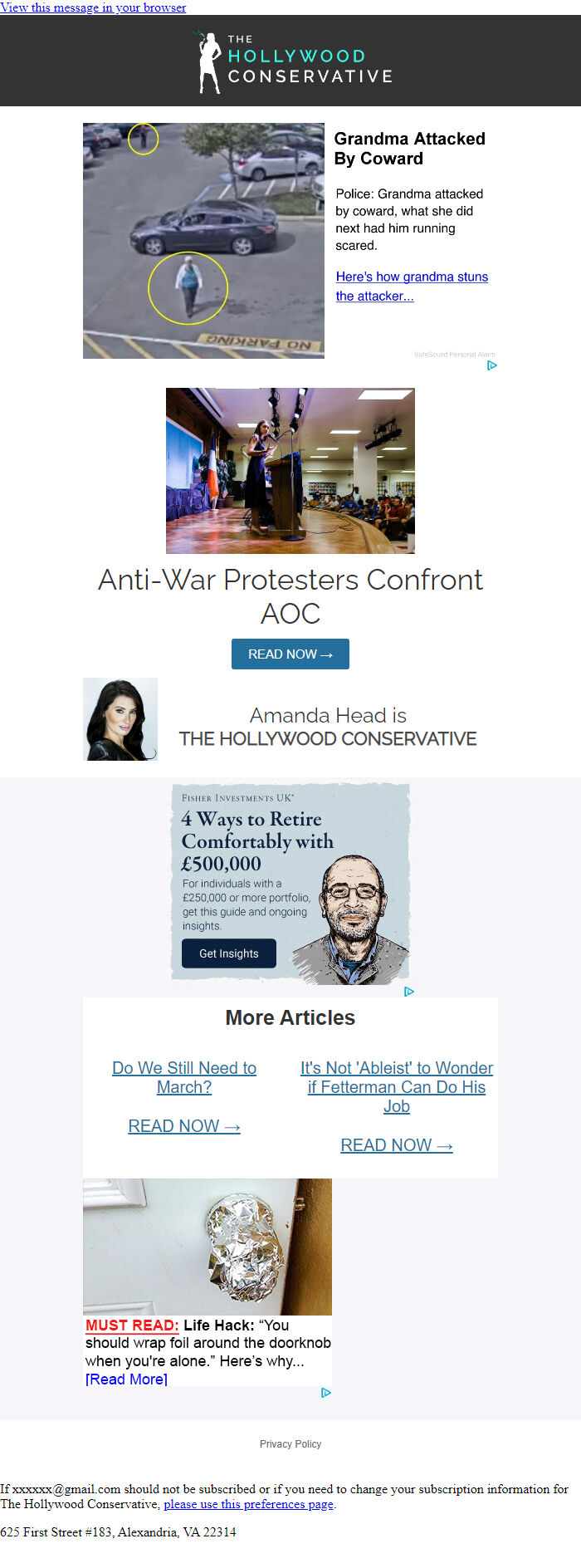Tap READ NOW under Anti-War Protesters headline
Viewport: 581px width, 1568px height.
coord(290,654)
